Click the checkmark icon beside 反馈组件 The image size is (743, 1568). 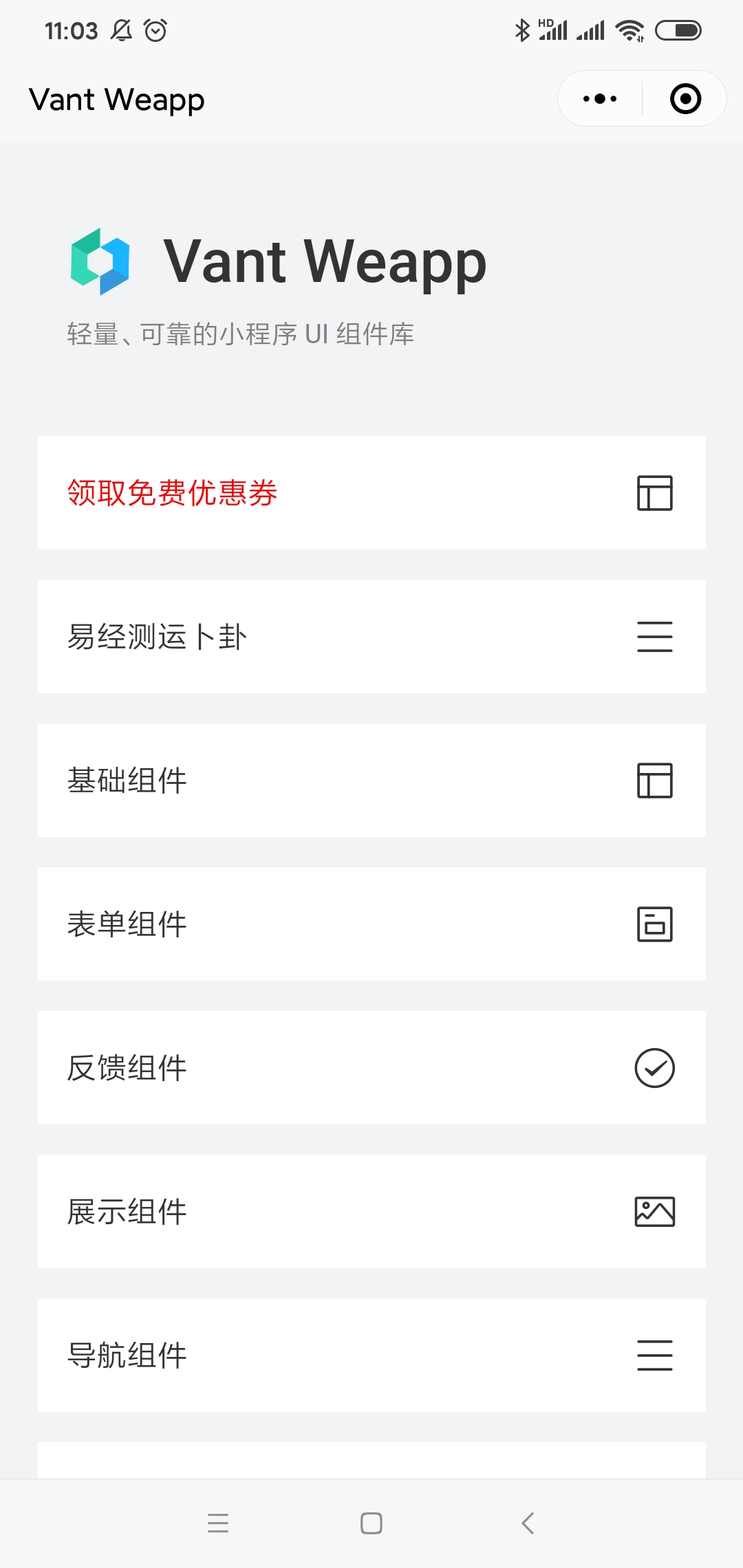[x=654, y=1068]
